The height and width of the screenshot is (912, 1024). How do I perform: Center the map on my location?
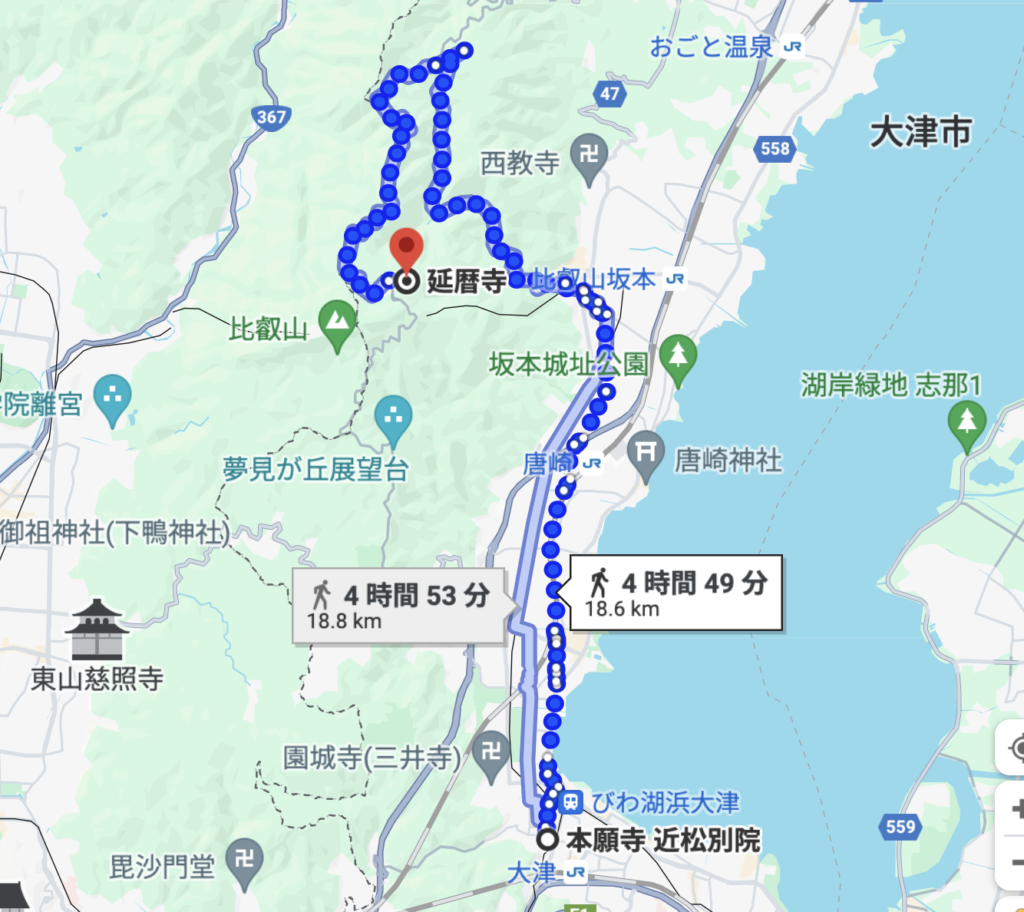click(1016, 749)
